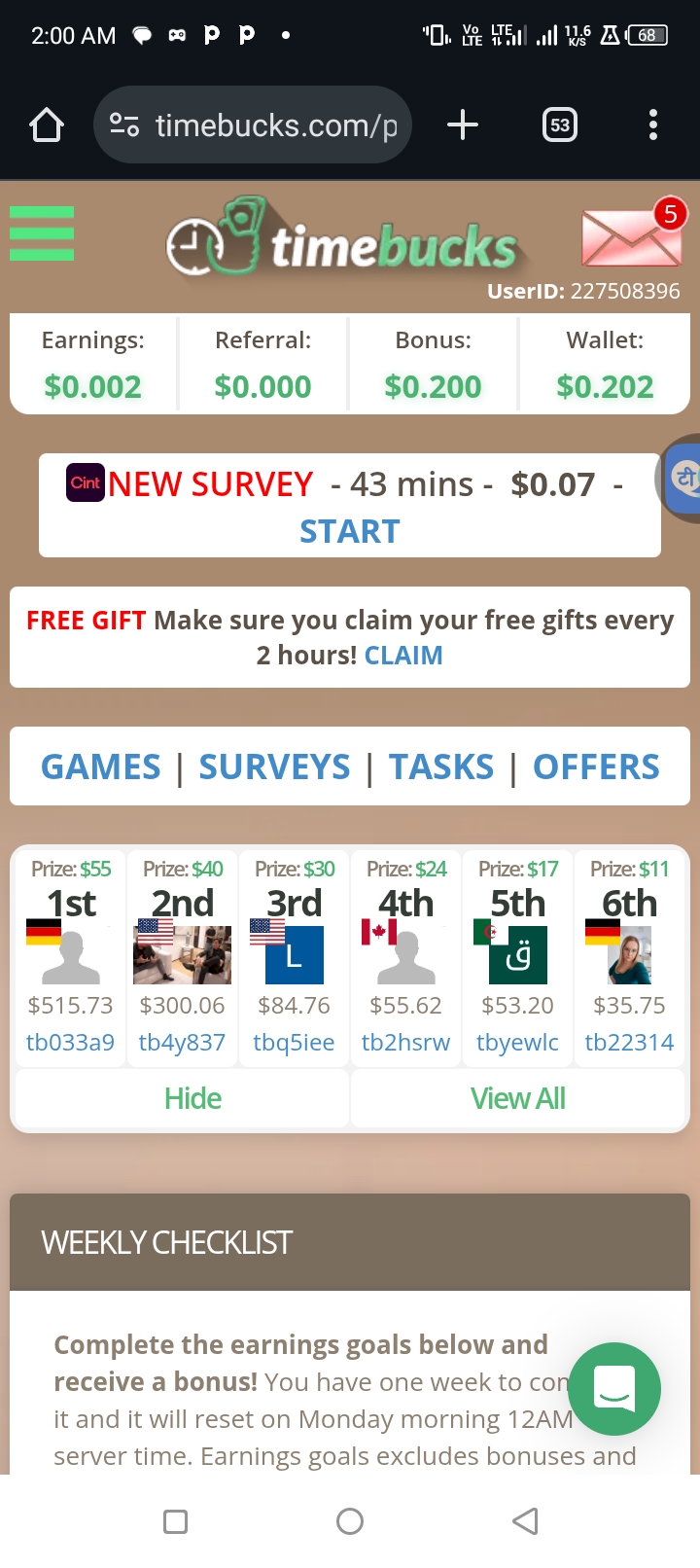
Task: Open the mail inbox envelope
Action: pyautogui.click(x=631, y=236)
